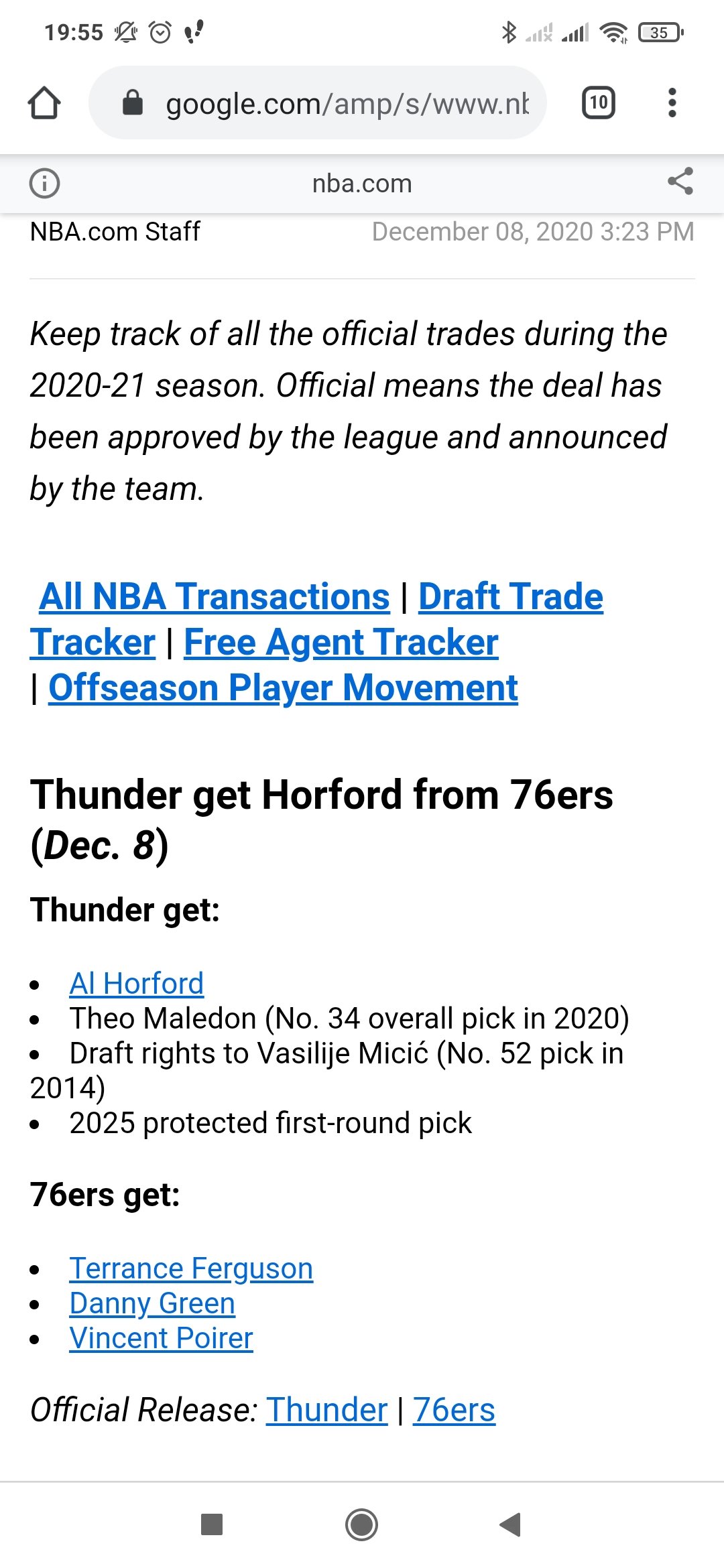724x1568 pixels.
Task: Open the Offseason Player Movement link
Action: click(283, 688)
